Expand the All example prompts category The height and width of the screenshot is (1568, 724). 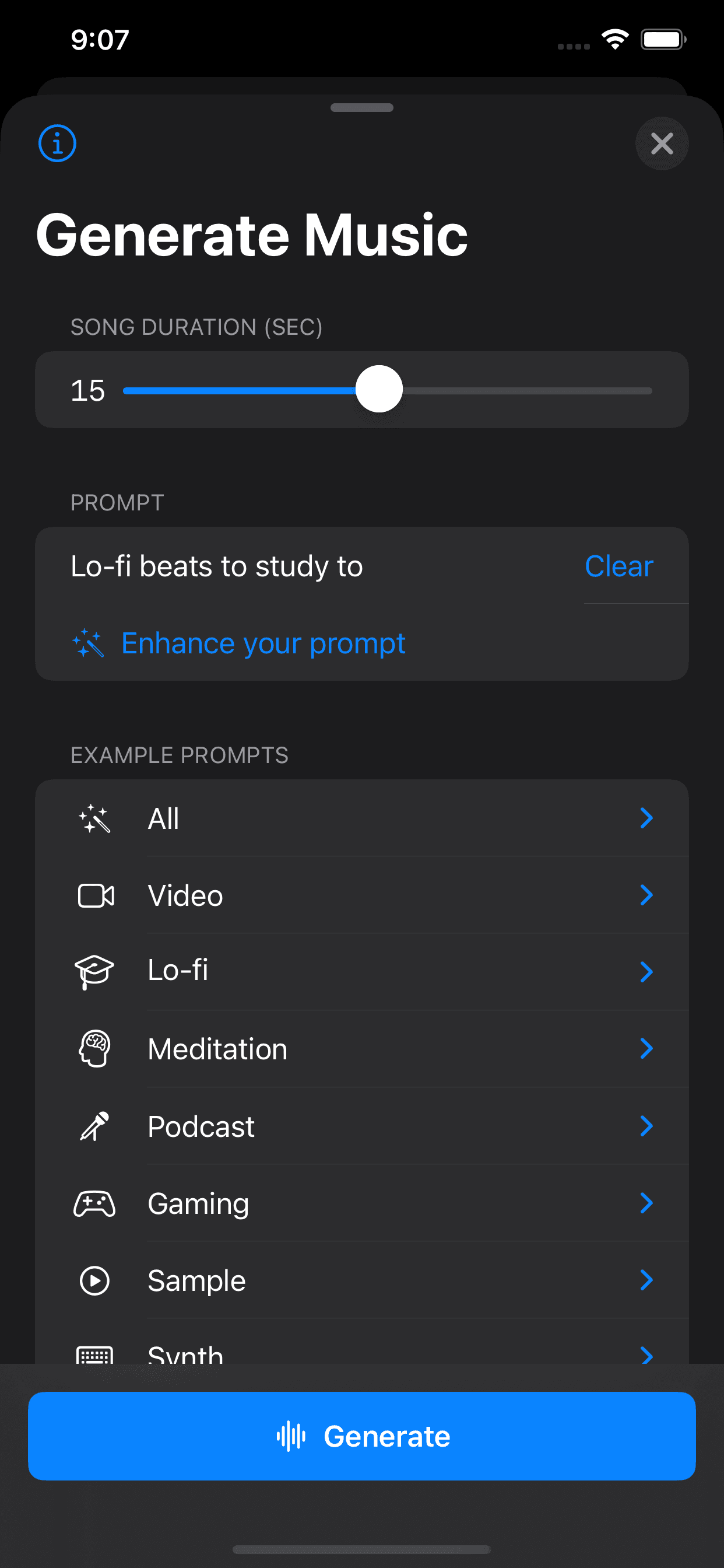coord(646,818)
